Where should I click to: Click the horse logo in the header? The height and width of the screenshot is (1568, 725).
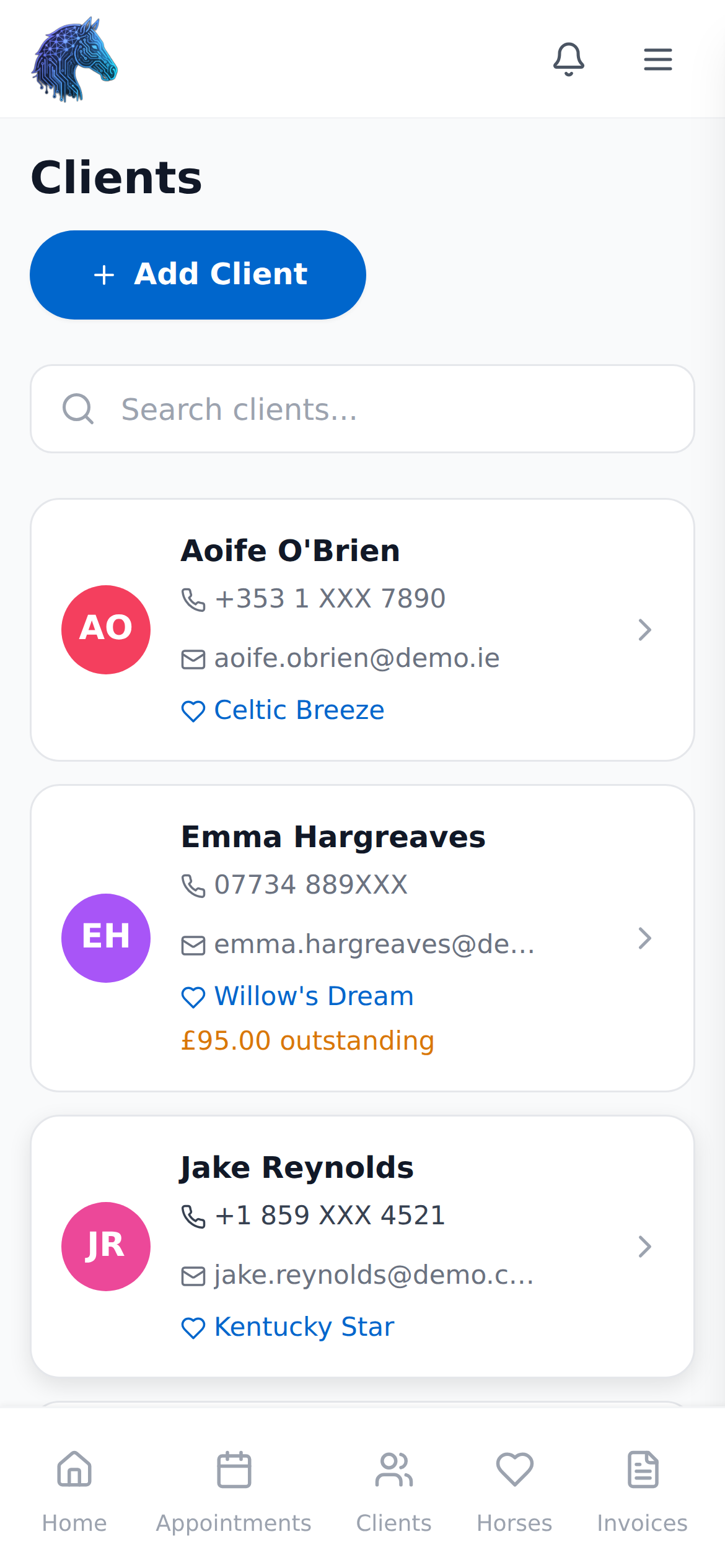click(74, 59)
